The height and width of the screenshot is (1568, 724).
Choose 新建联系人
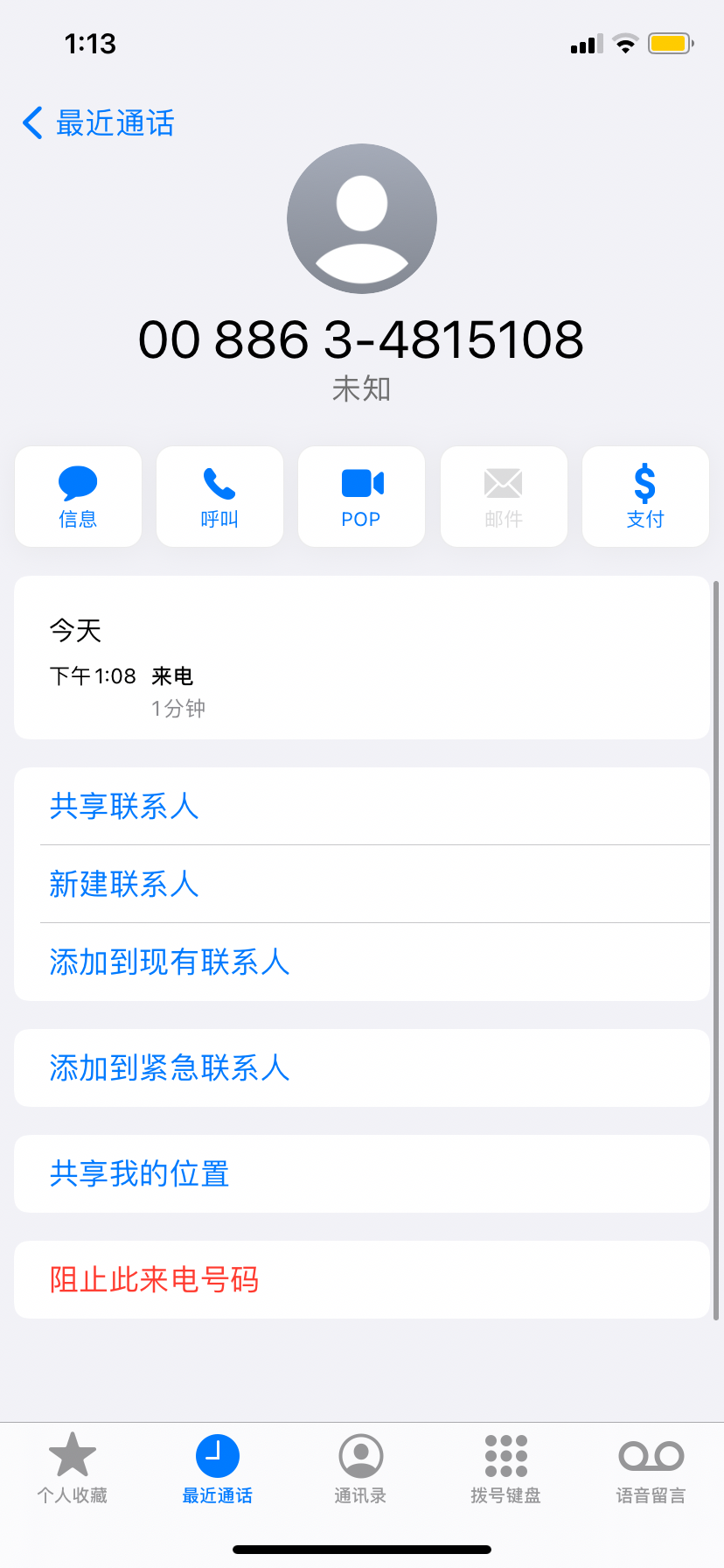(362, 884)
